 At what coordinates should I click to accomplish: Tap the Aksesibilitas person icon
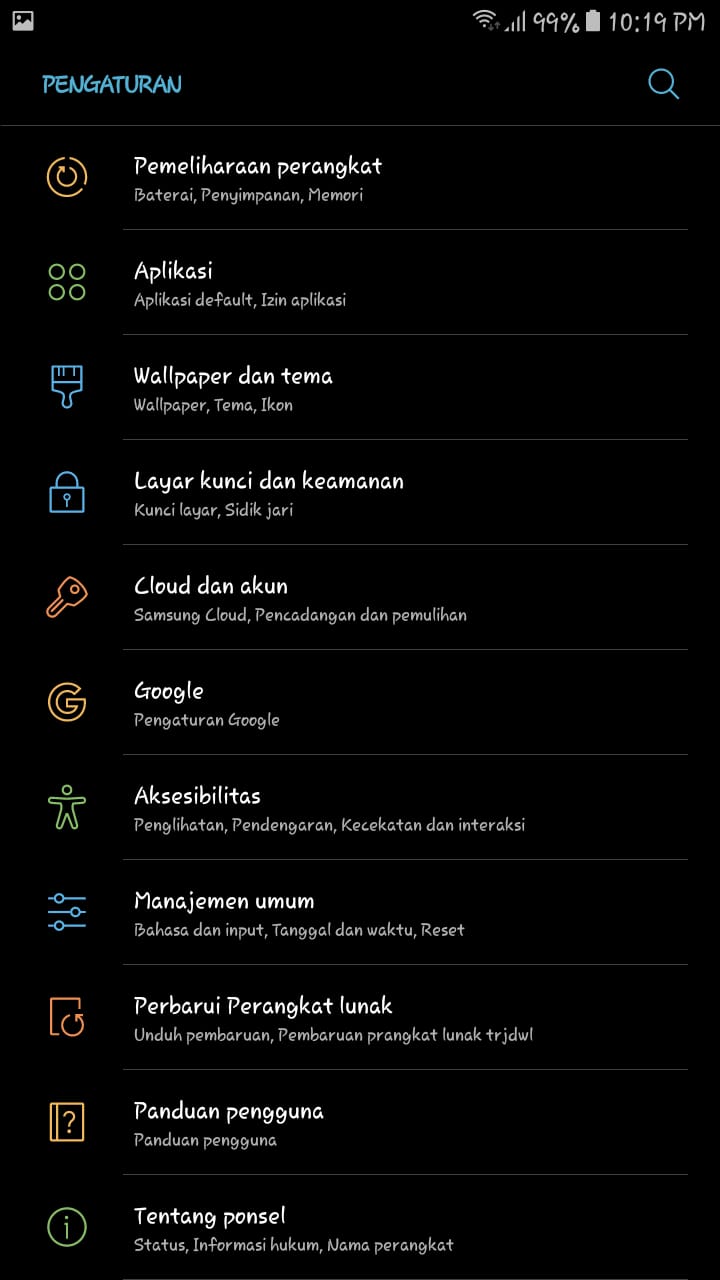coord(66,807)
